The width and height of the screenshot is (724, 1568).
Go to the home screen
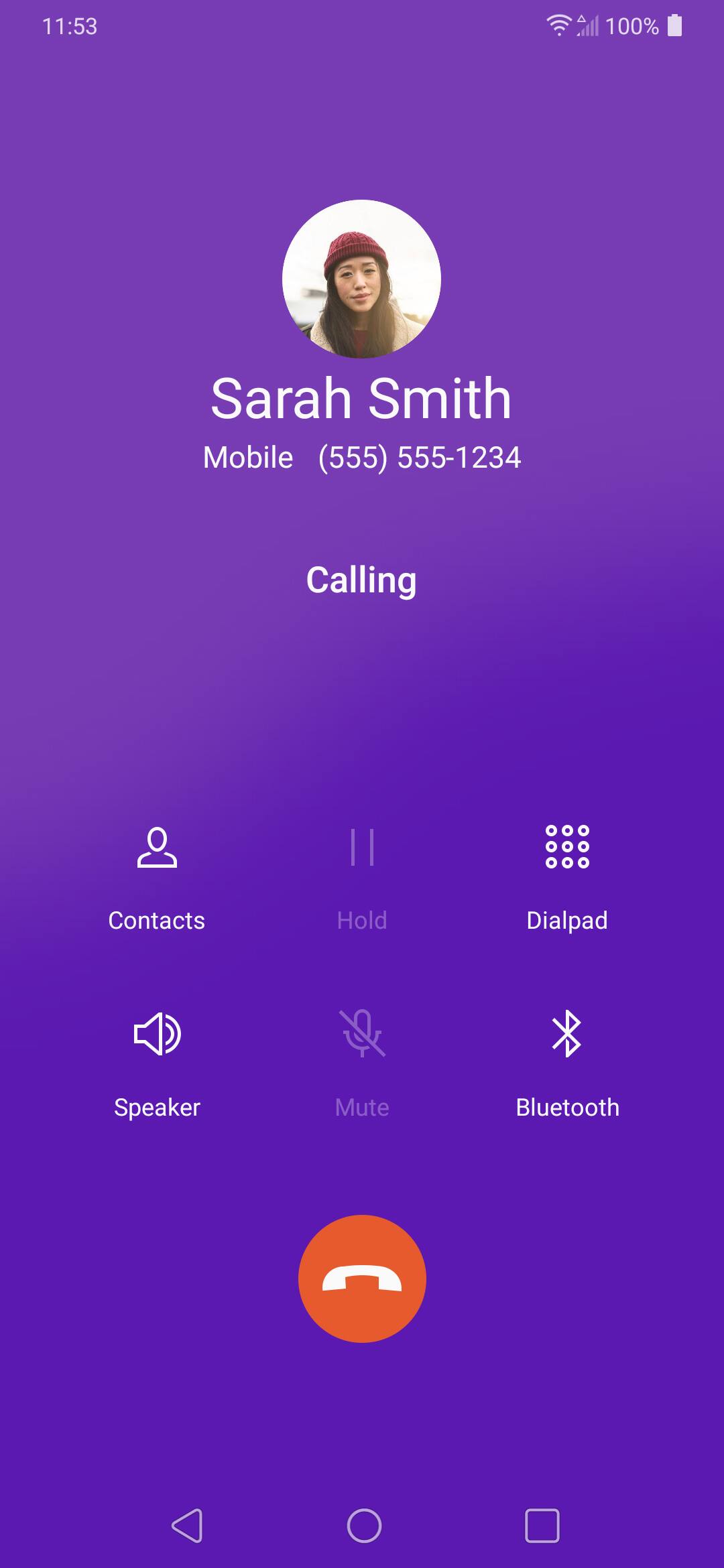point(364,1526)
